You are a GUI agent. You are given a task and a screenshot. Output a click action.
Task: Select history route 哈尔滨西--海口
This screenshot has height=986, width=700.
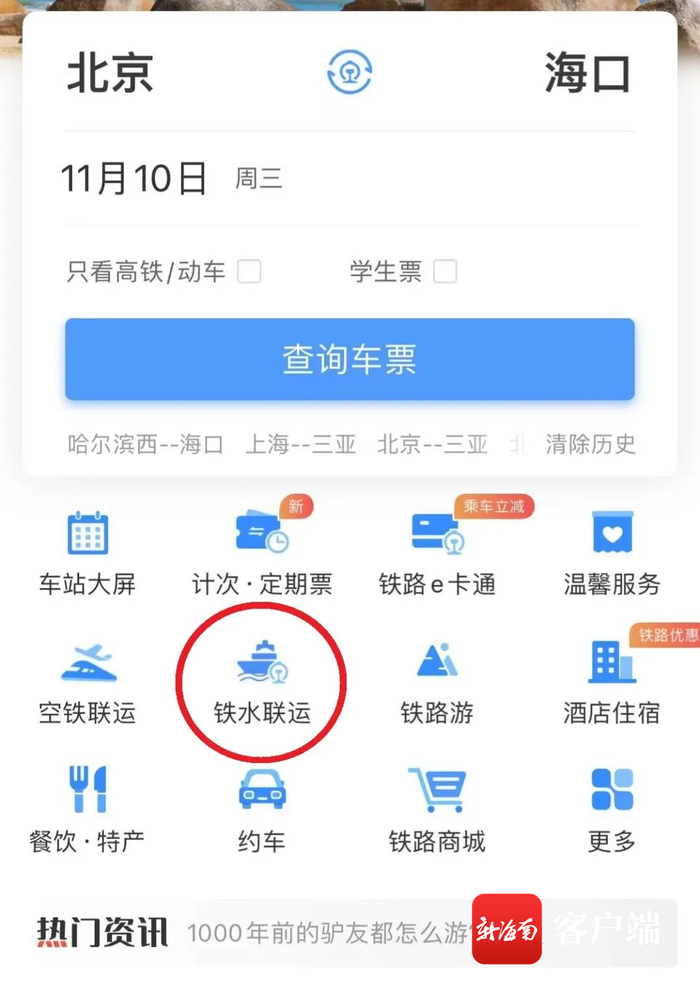146,444
